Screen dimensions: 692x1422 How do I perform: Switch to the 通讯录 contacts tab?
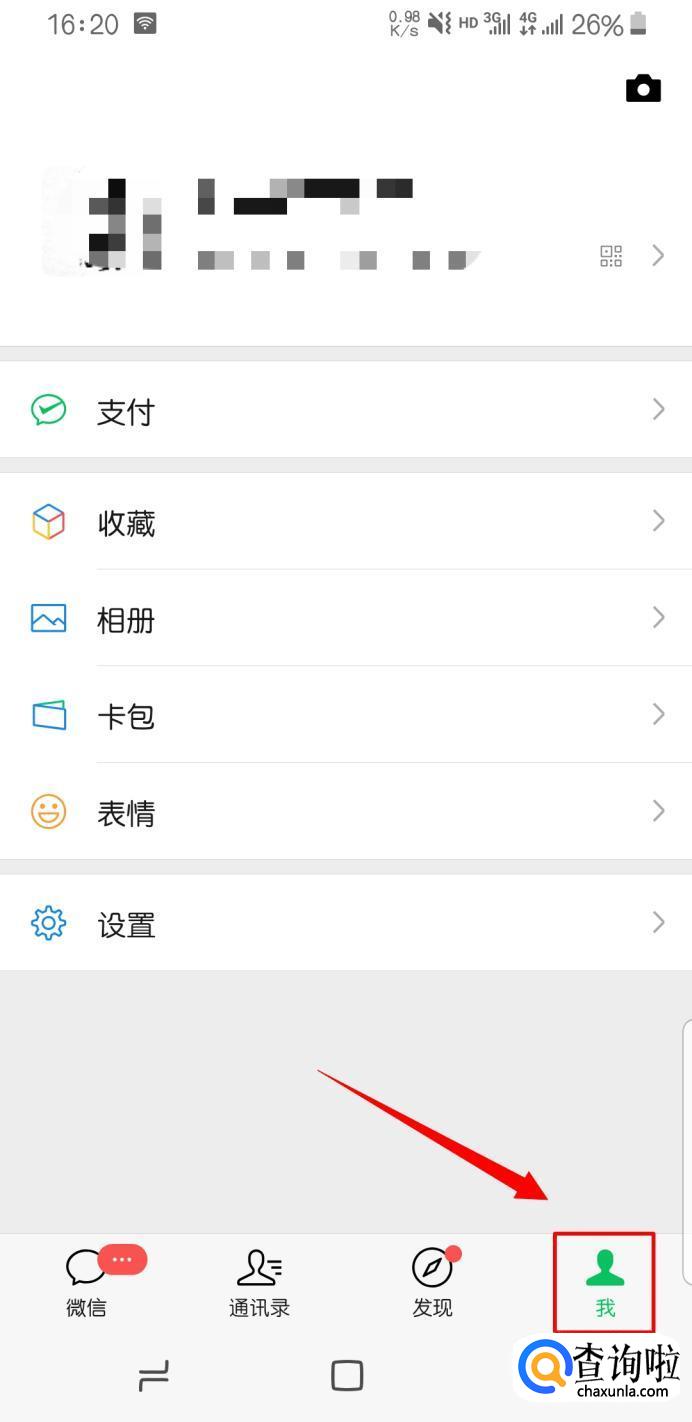coord(259,1282)
